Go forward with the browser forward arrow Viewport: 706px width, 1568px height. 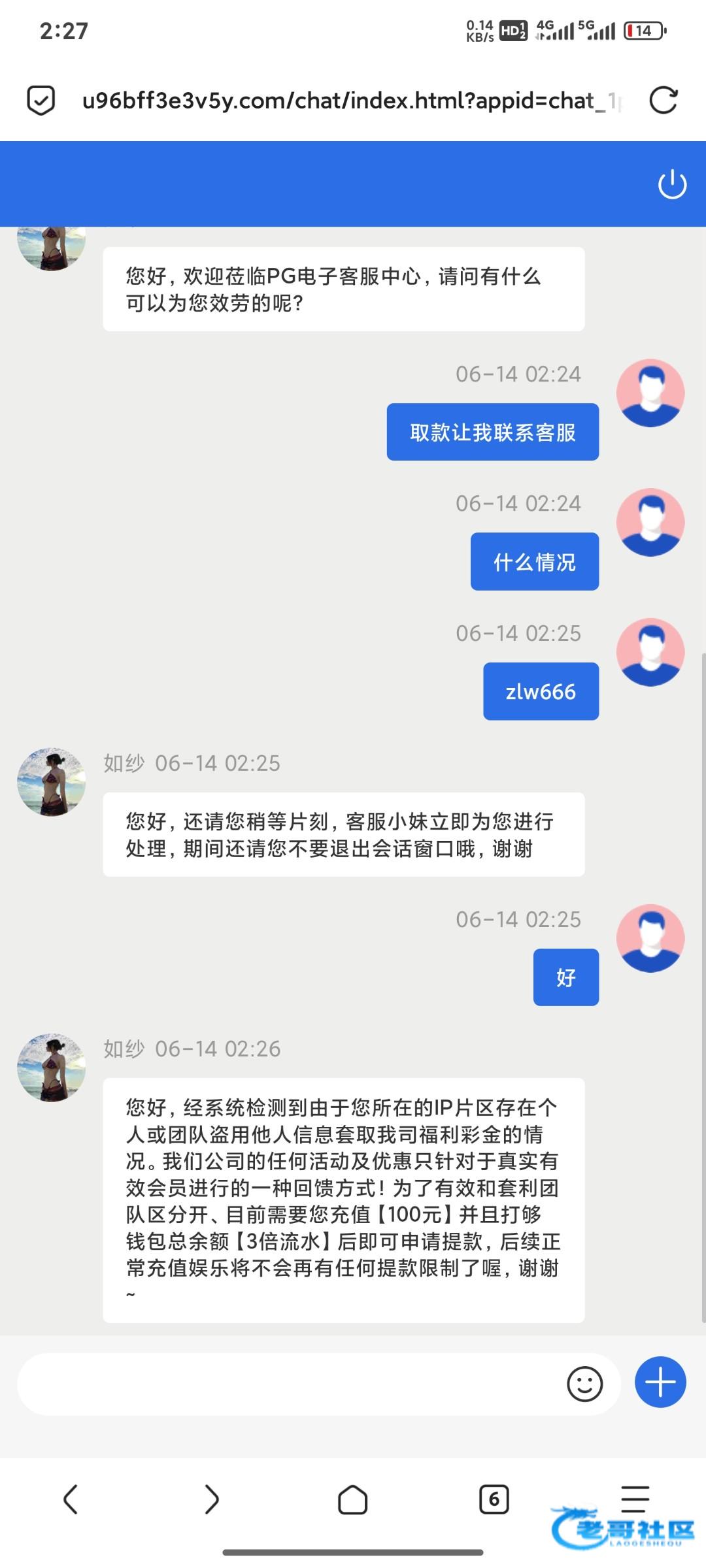[x=211, y=1499]
